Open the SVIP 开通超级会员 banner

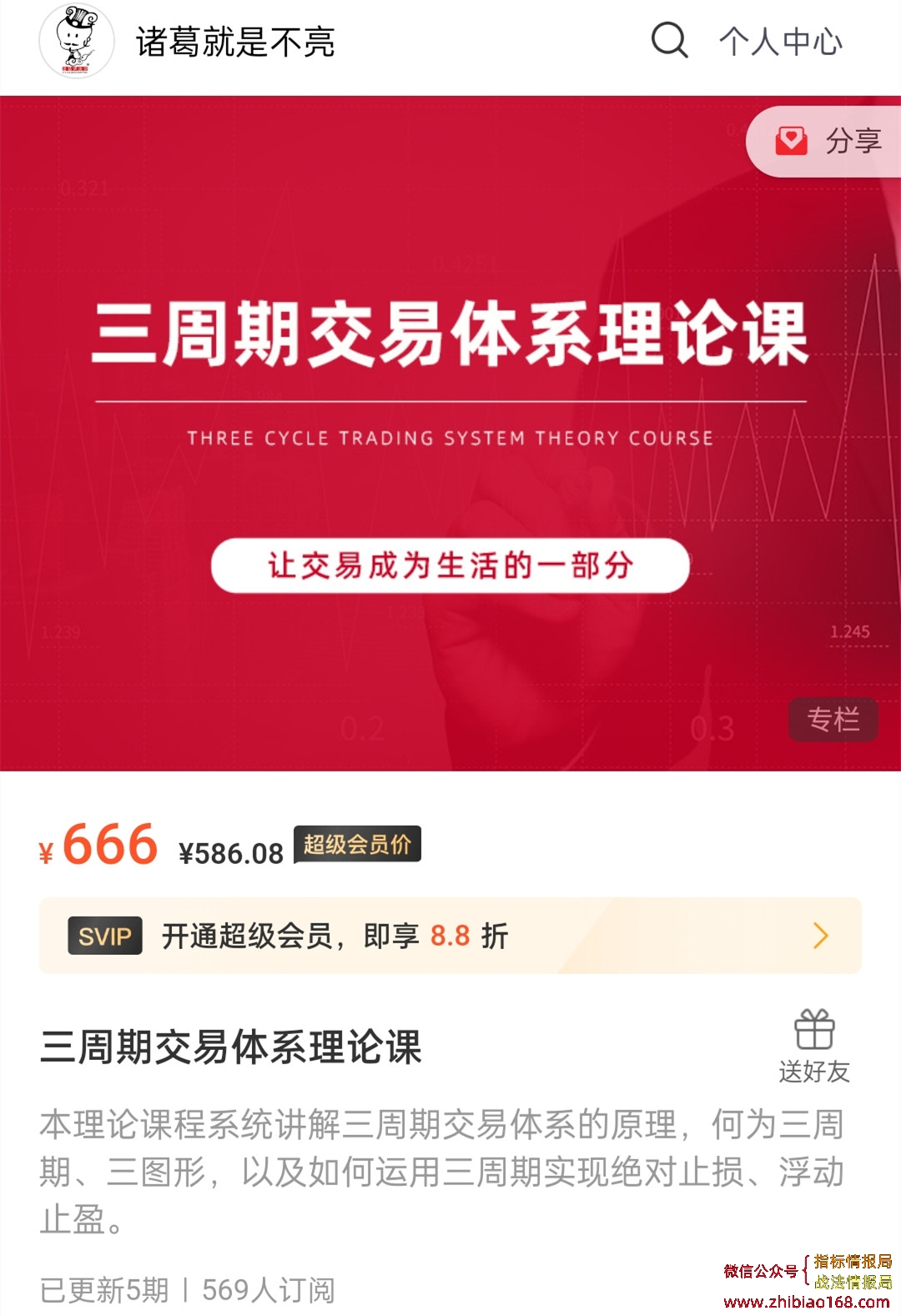[x=450, y=936]
